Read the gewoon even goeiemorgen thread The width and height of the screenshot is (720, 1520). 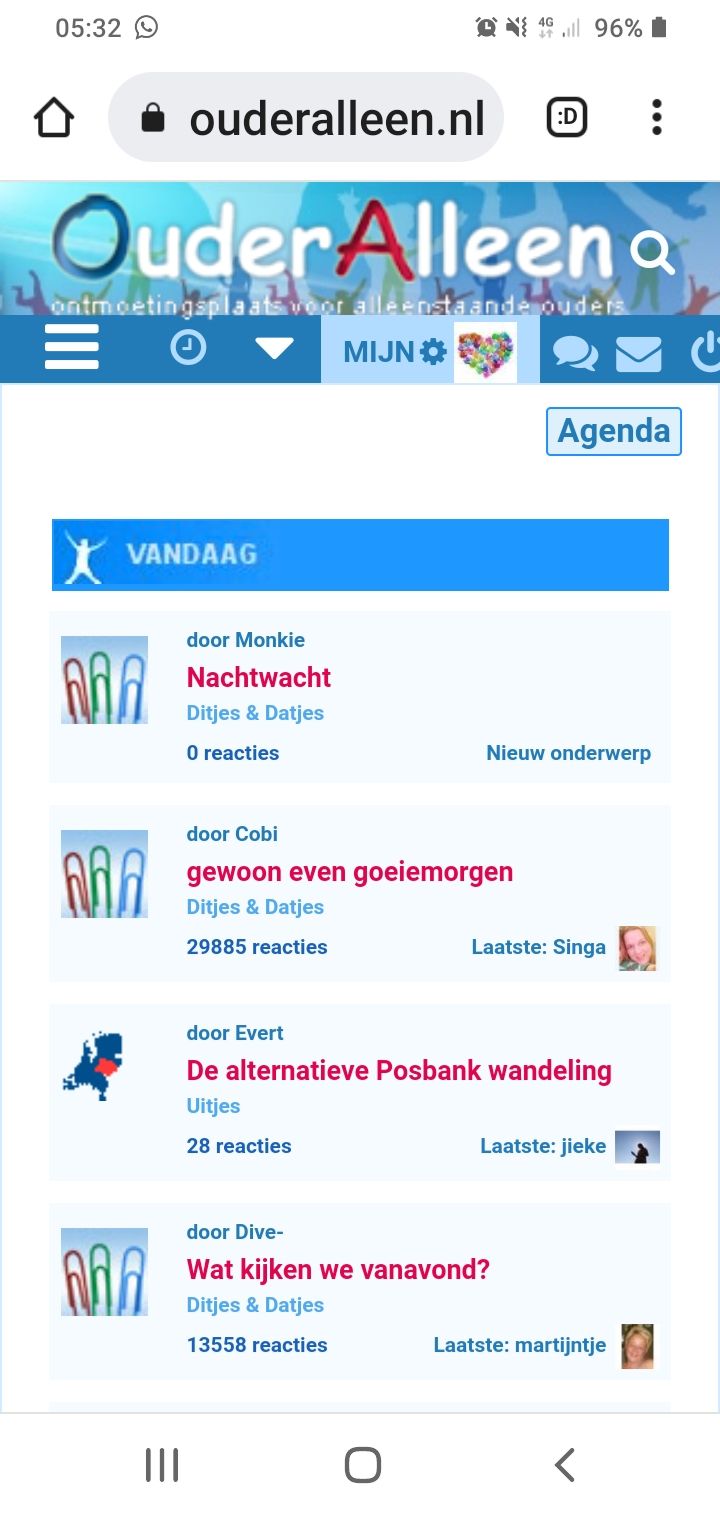click(349, 872)
